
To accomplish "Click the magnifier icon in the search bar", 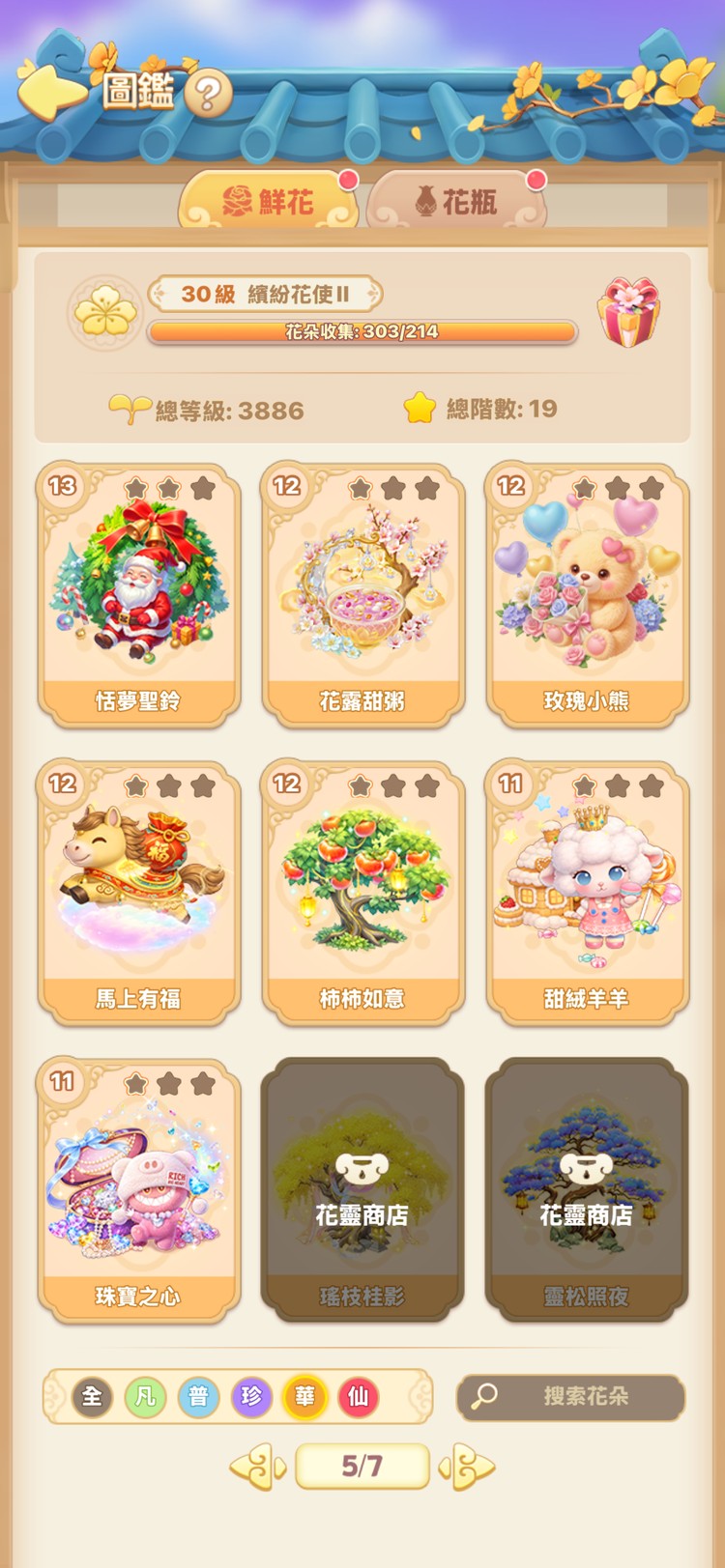I will 485,1397.
